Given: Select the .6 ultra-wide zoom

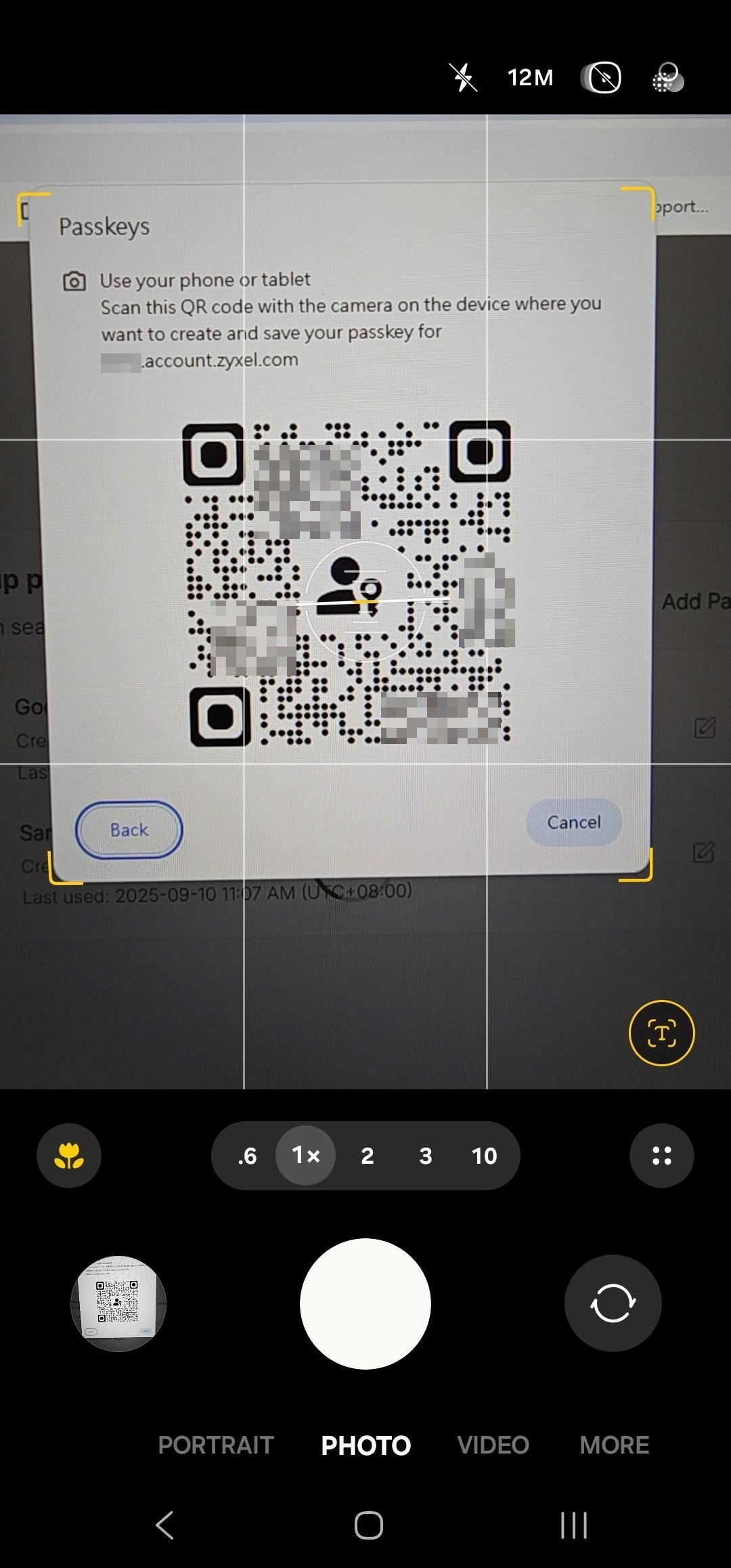Looking at the screenshot, I should (x=247, y=1156).
